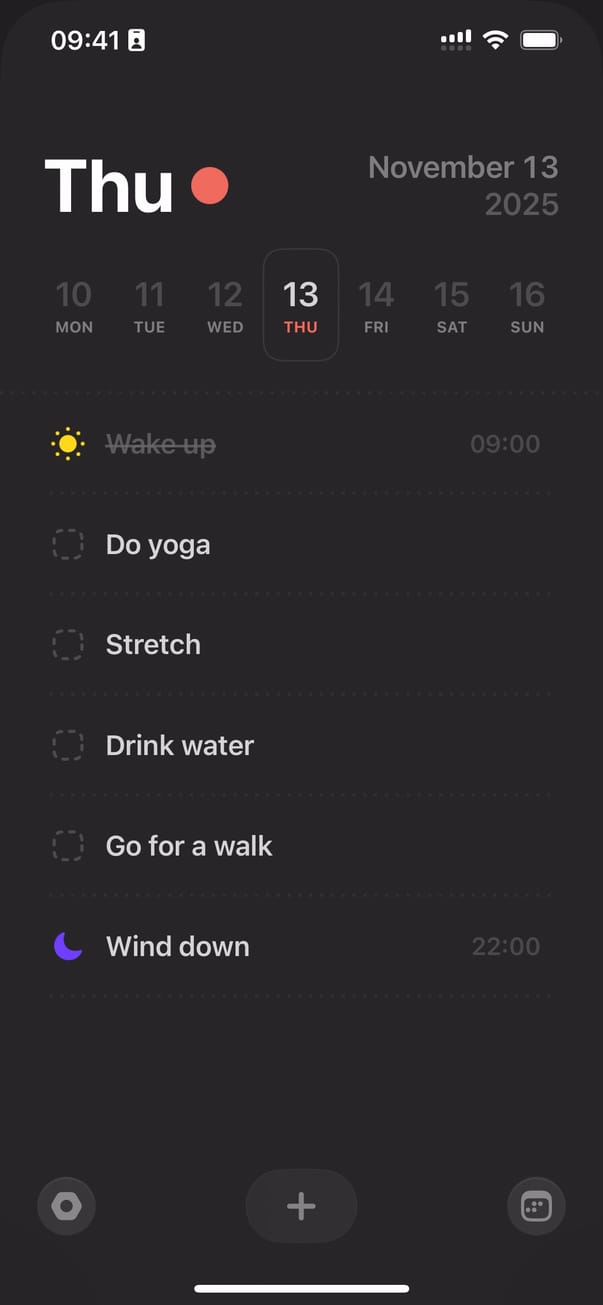Complete the Go for a walk task
This screenshot has height=1305, width=603.
tap(67, 846)
